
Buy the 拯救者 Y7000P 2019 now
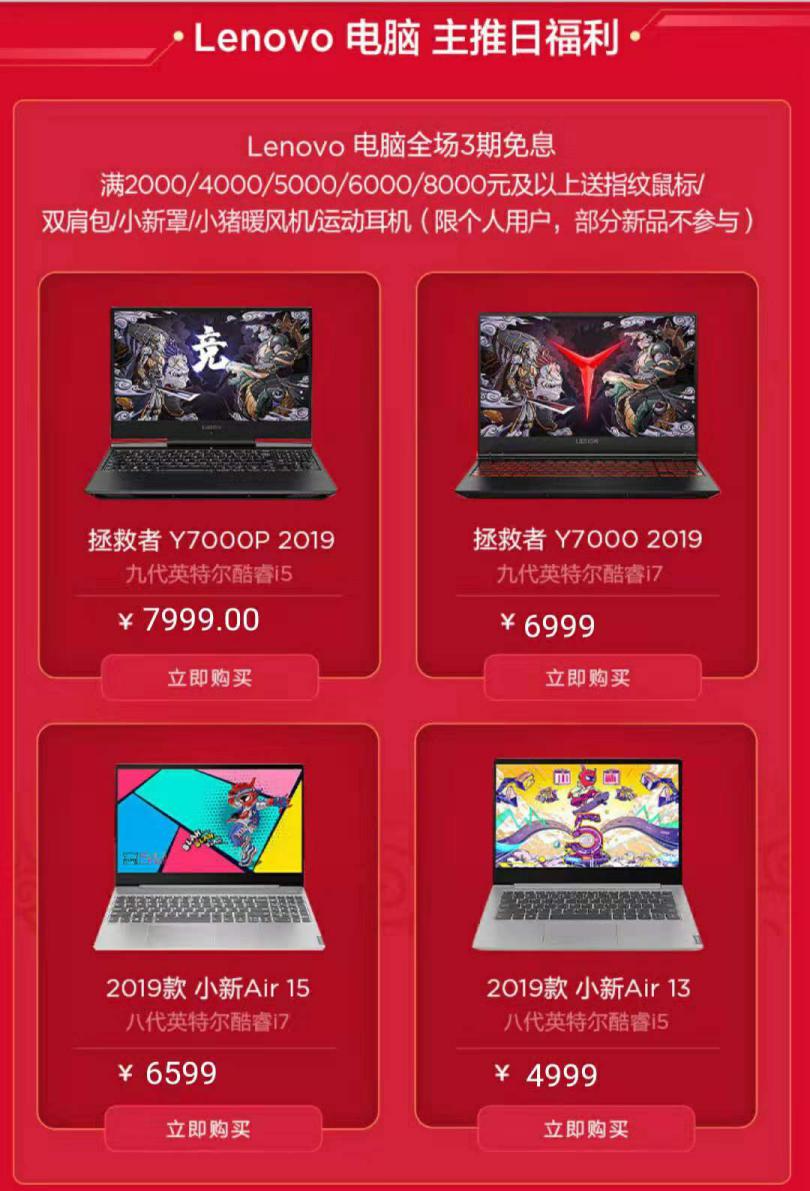[x=210, y=678]
